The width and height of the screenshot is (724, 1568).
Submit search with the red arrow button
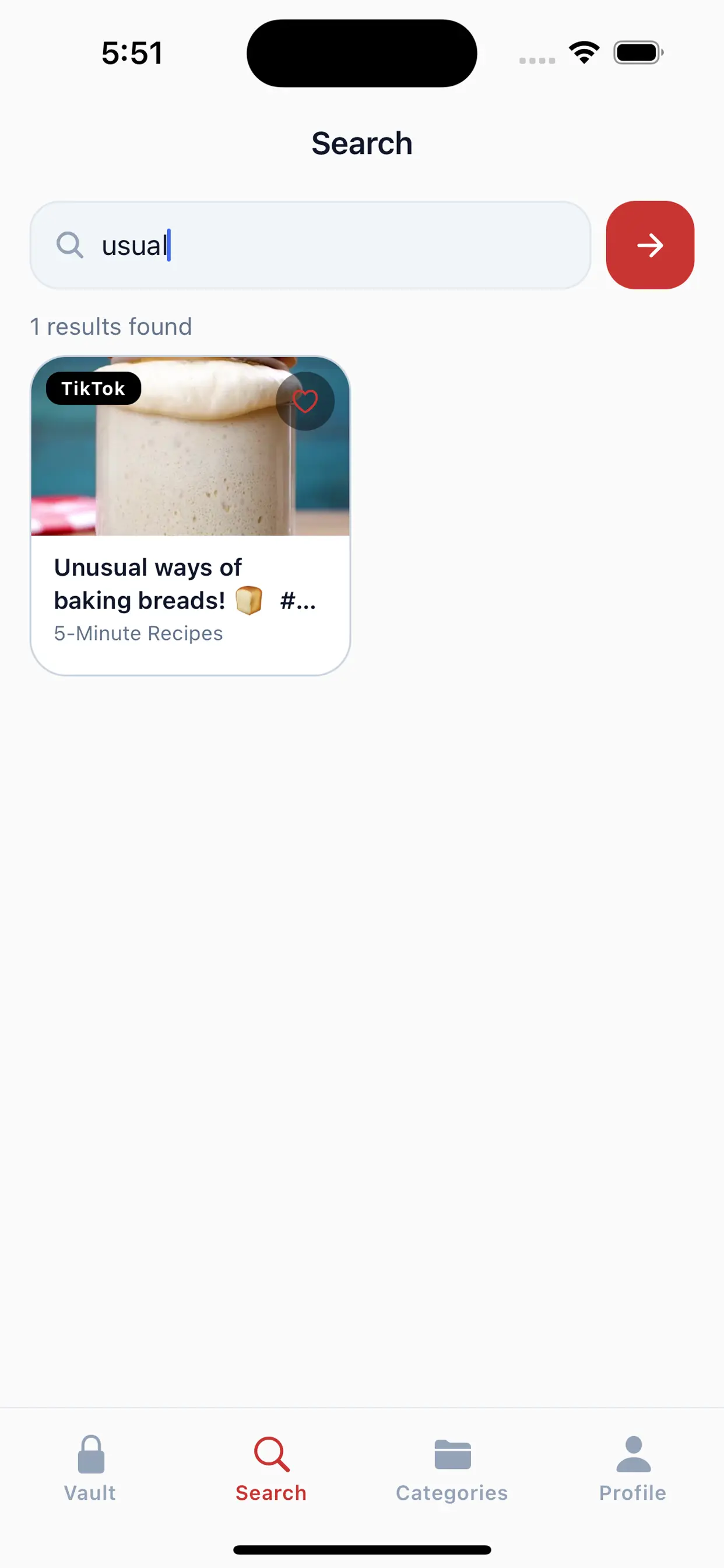point(649,246)
